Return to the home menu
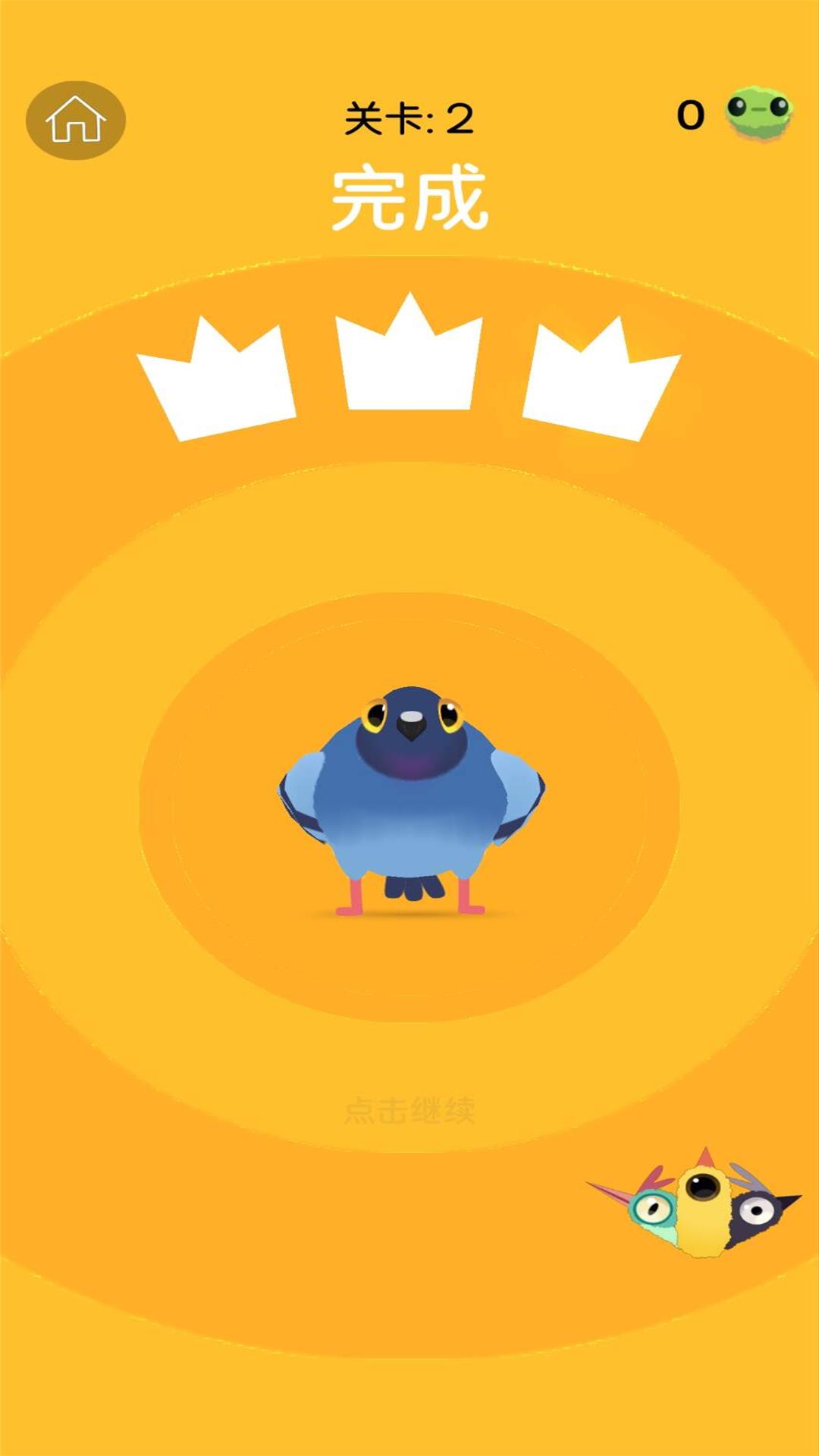 pyautogui.click(x=76, y=120)
